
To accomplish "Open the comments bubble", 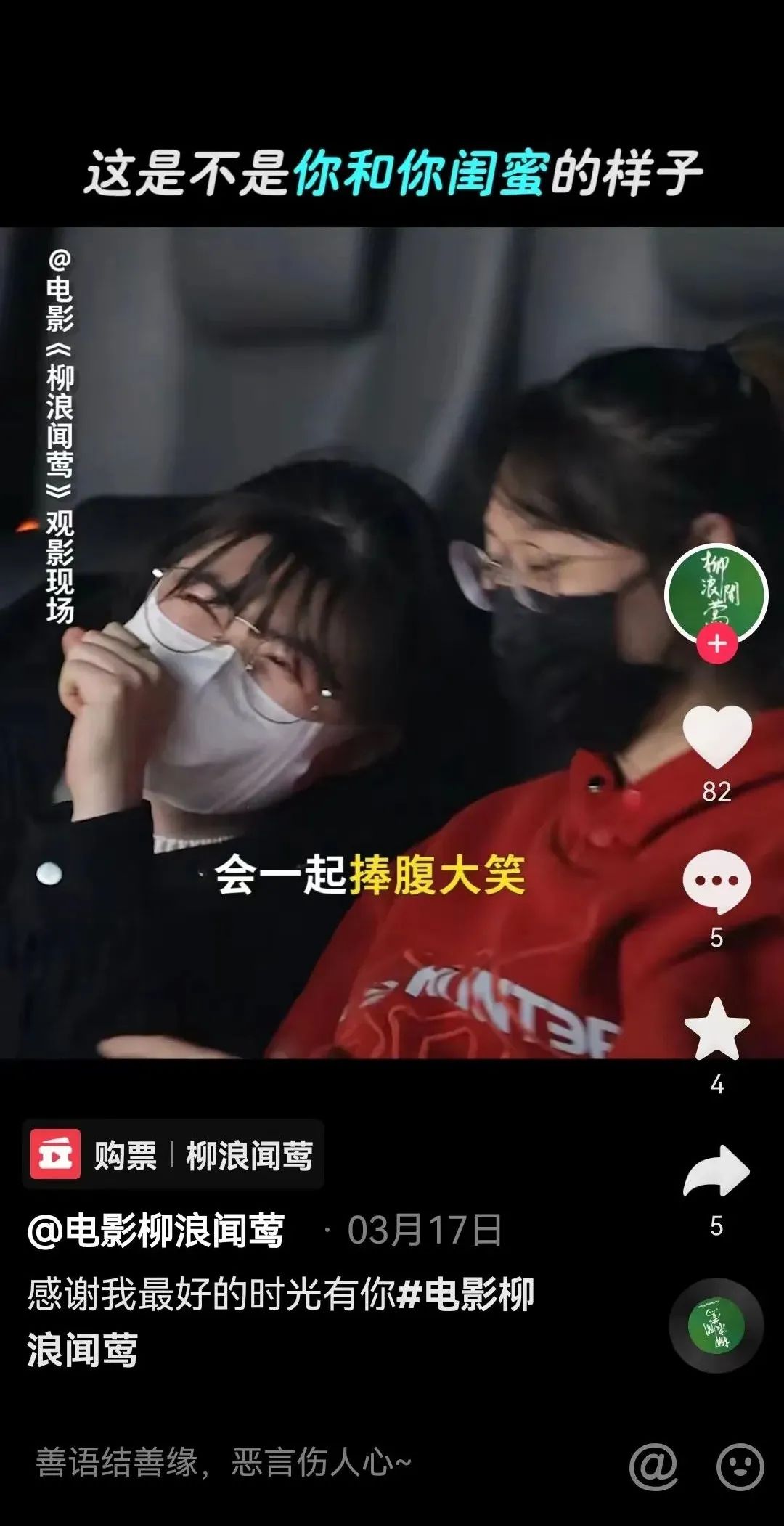I will click(x=716, y=881).
